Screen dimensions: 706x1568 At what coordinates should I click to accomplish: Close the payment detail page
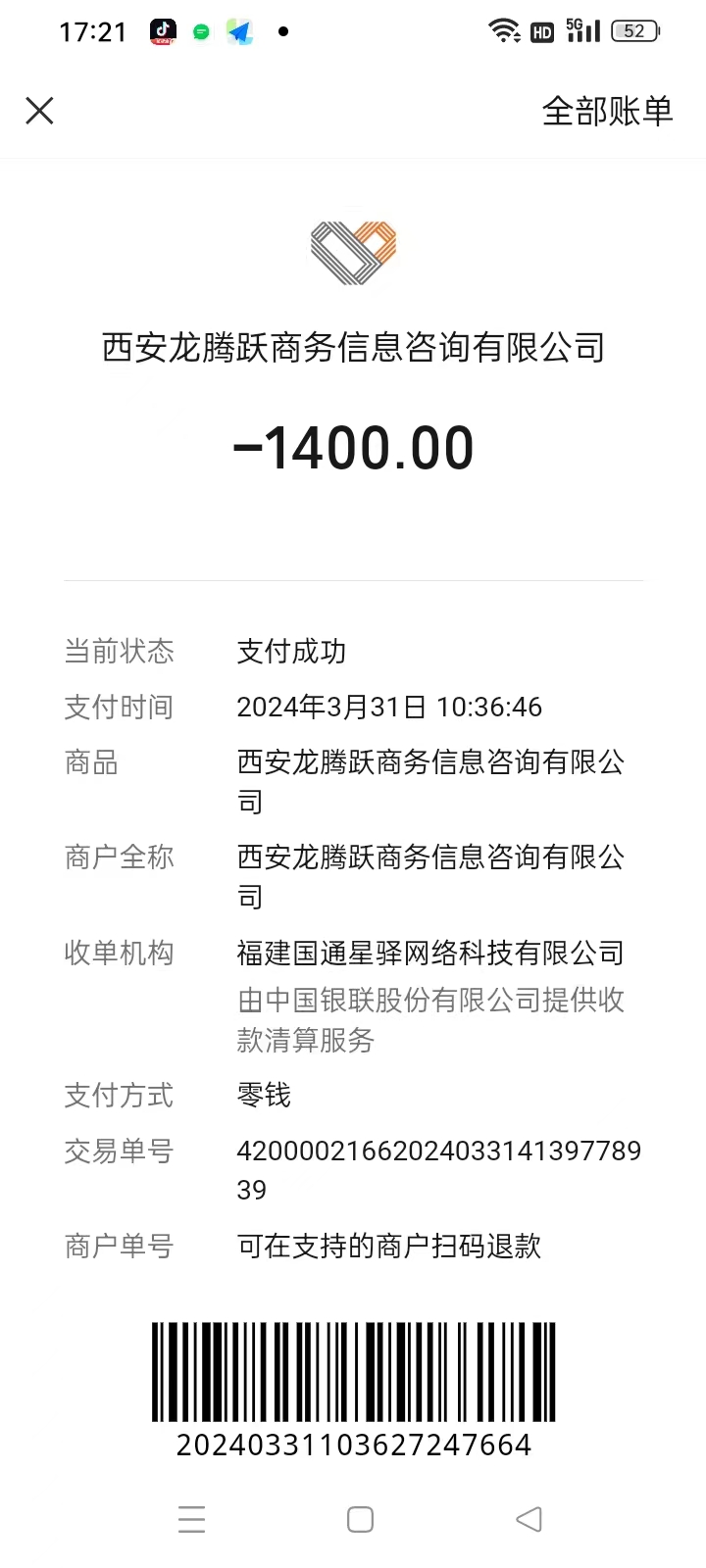point(39,111)
